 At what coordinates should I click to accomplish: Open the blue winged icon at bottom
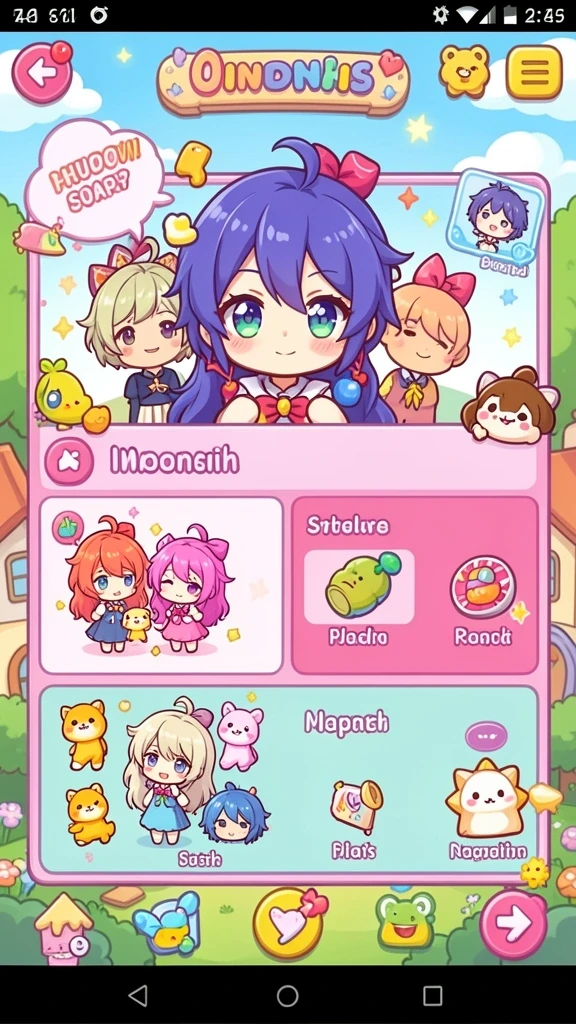(x=166, y=923)
